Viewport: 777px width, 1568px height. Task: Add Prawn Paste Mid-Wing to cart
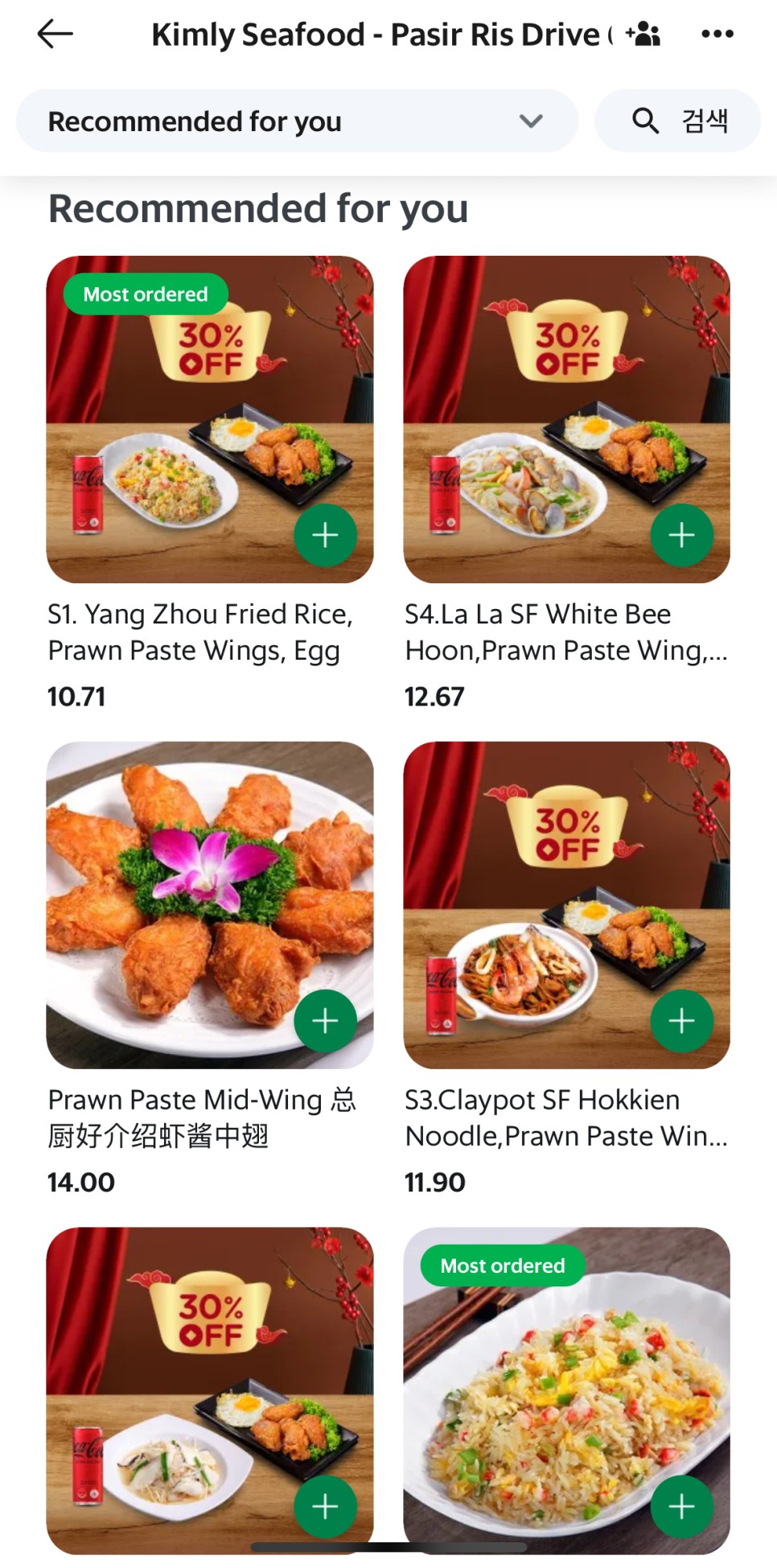[325, 1021]
